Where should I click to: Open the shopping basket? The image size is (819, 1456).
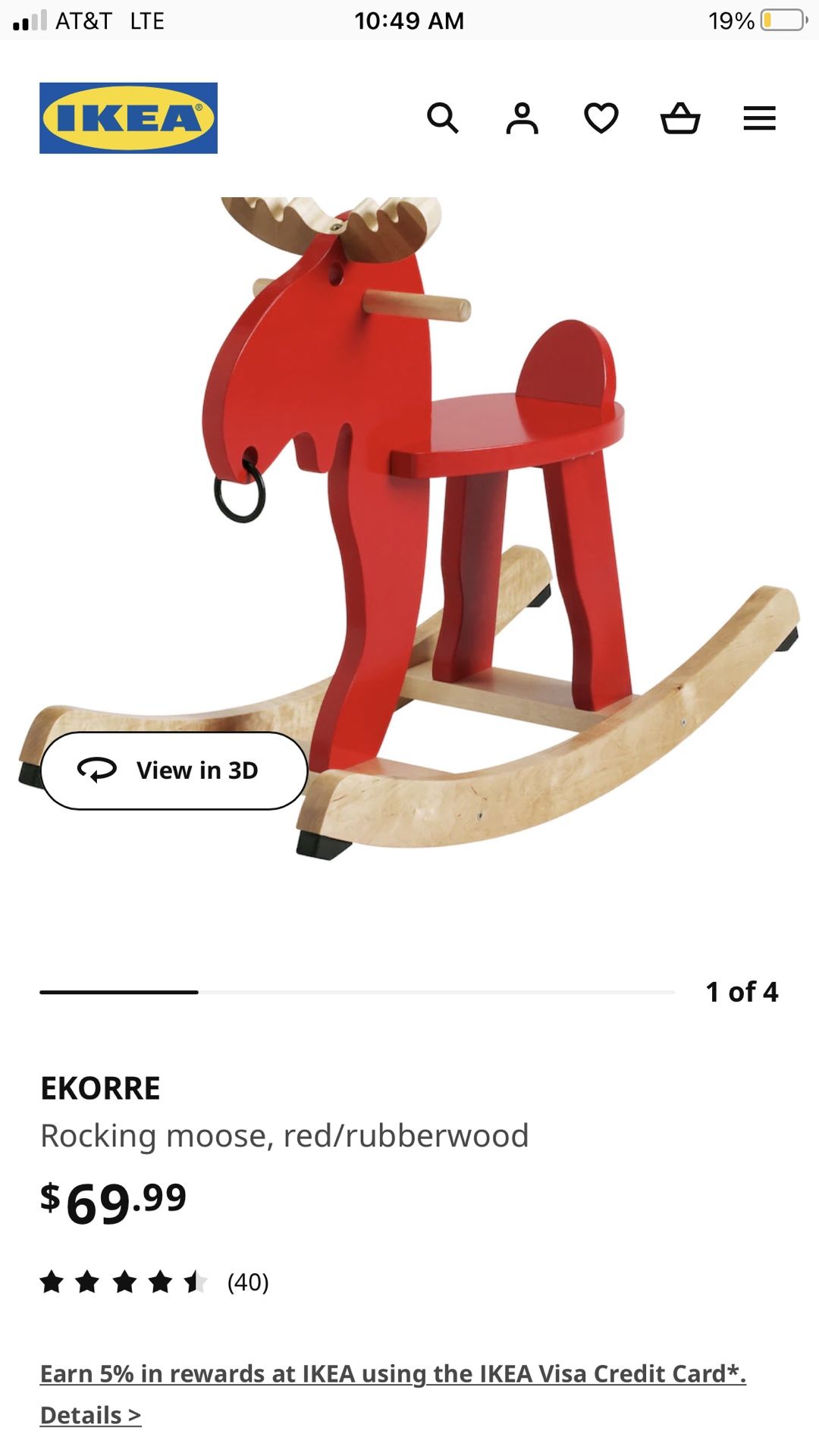click(680, 118)
